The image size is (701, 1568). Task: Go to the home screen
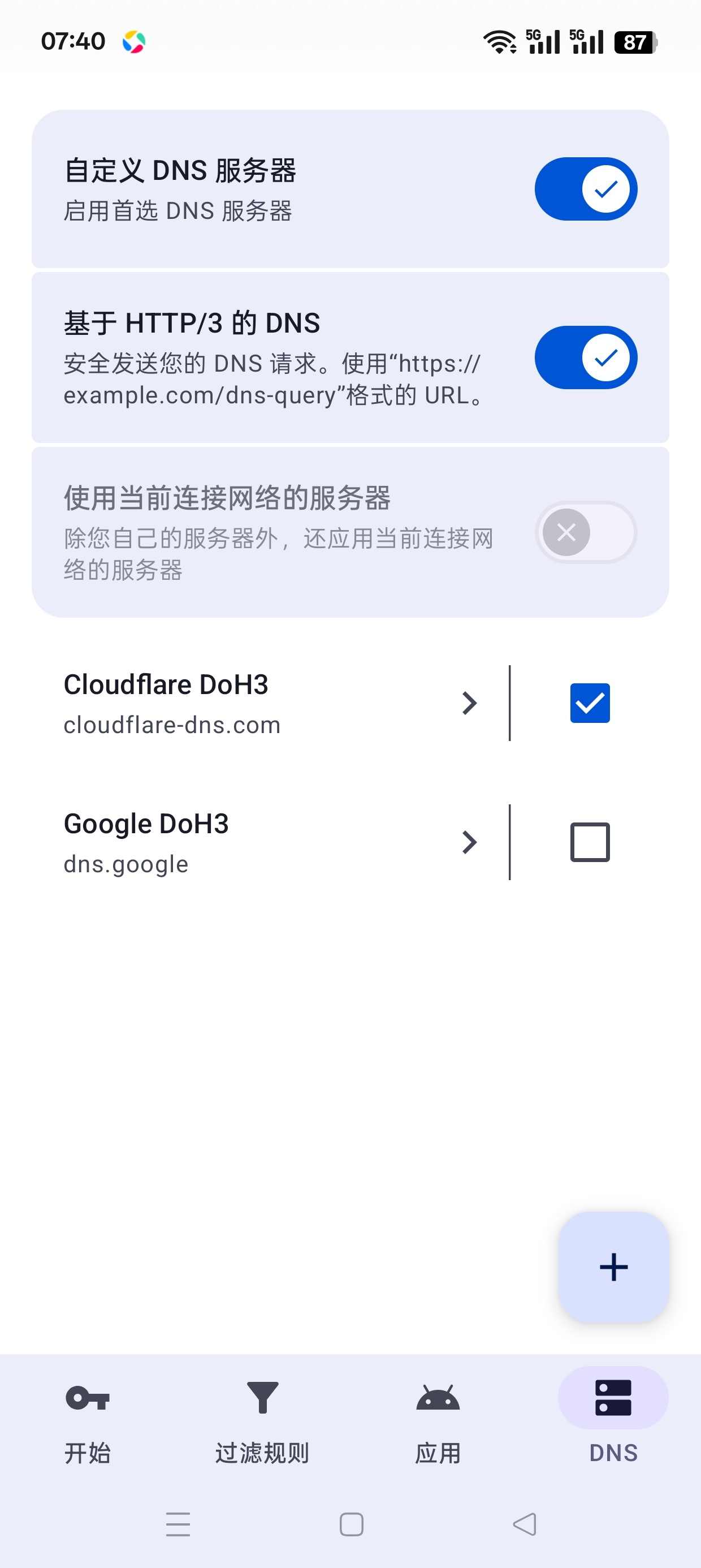point(351,1524)
